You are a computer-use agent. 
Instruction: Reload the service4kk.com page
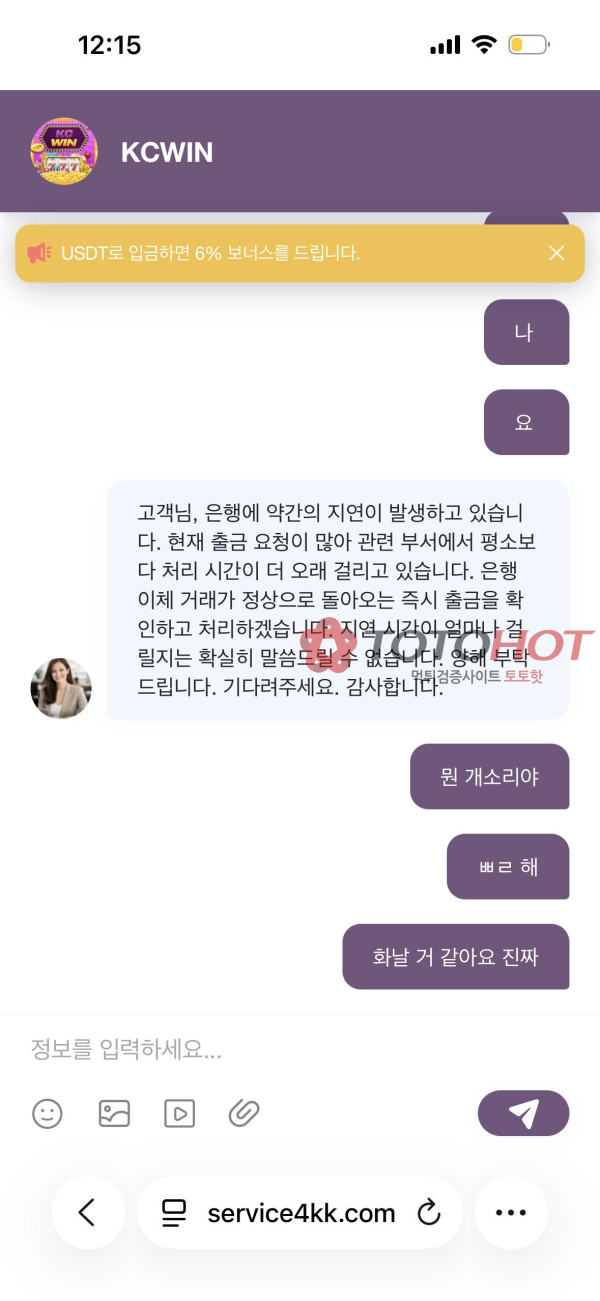click(429, 1213)
